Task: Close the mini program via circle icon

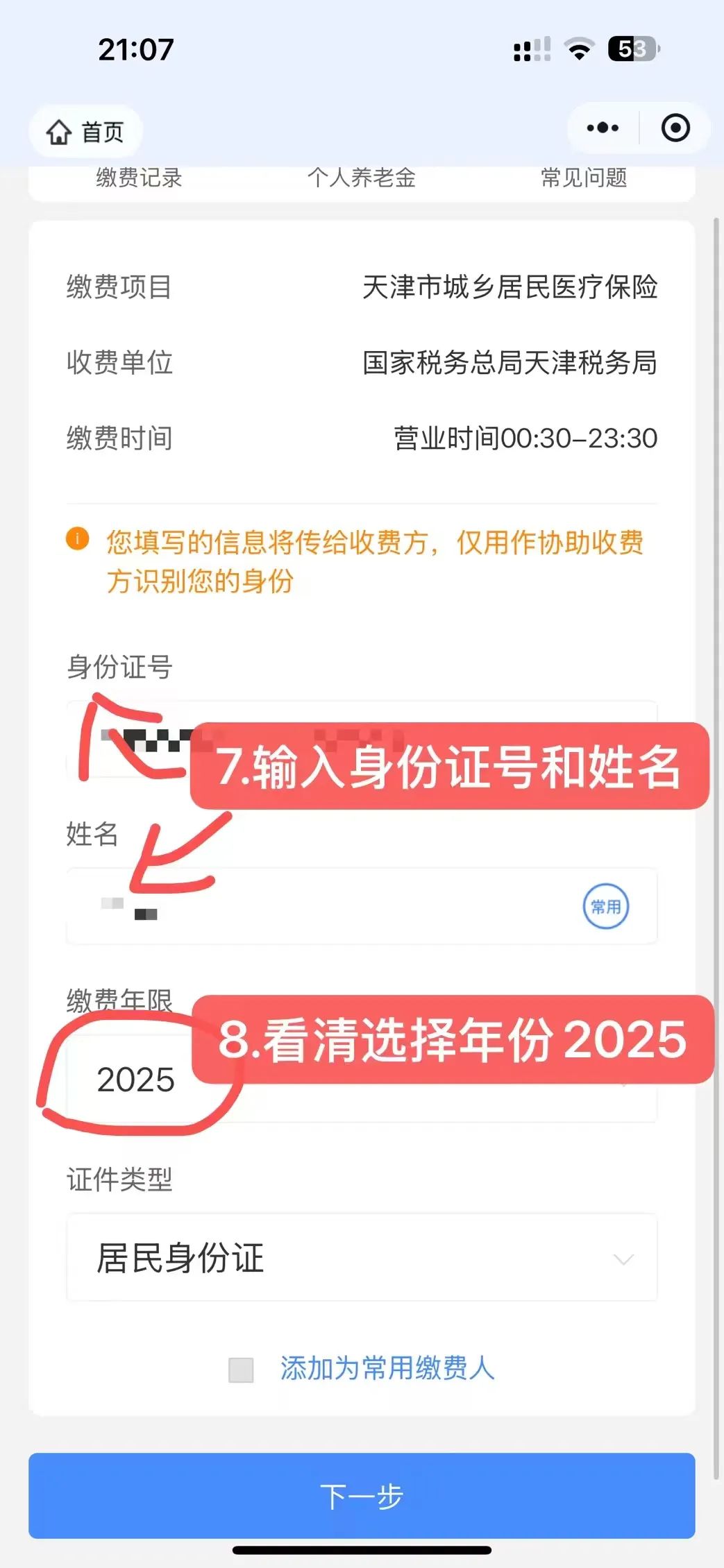Action: click(x=675, y=128)
